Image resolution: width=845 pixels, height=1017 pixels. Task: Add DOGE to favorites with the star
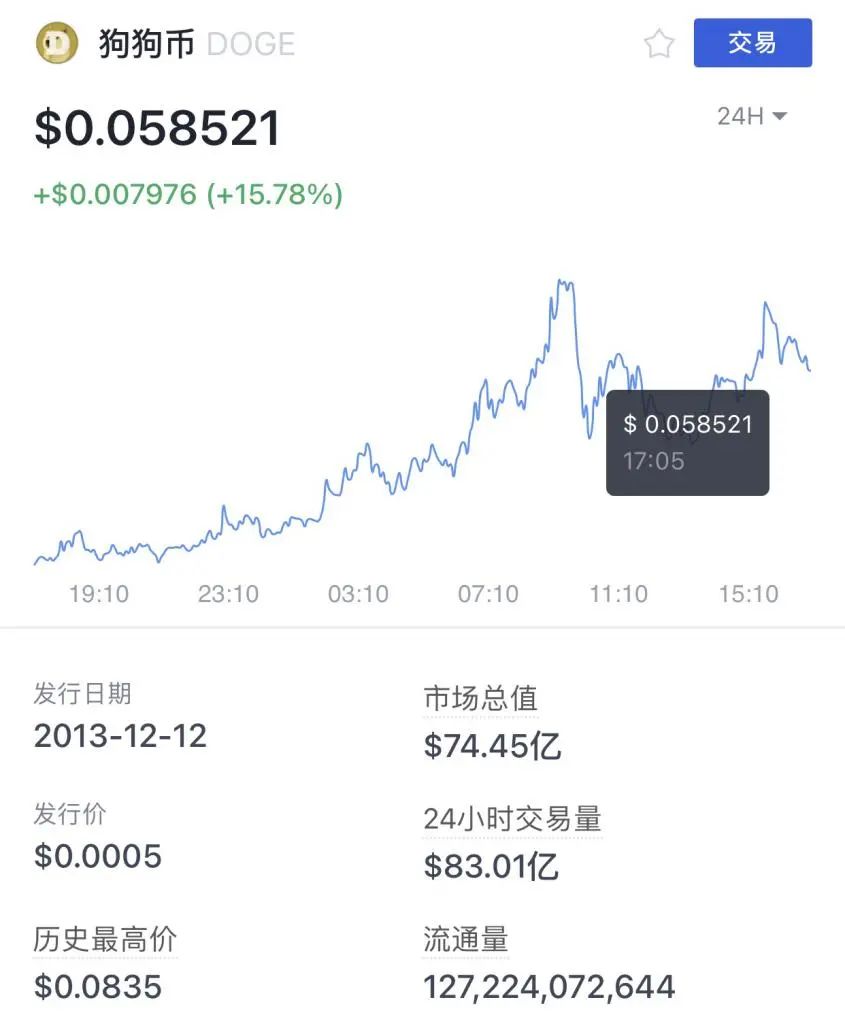click(659, 44)
